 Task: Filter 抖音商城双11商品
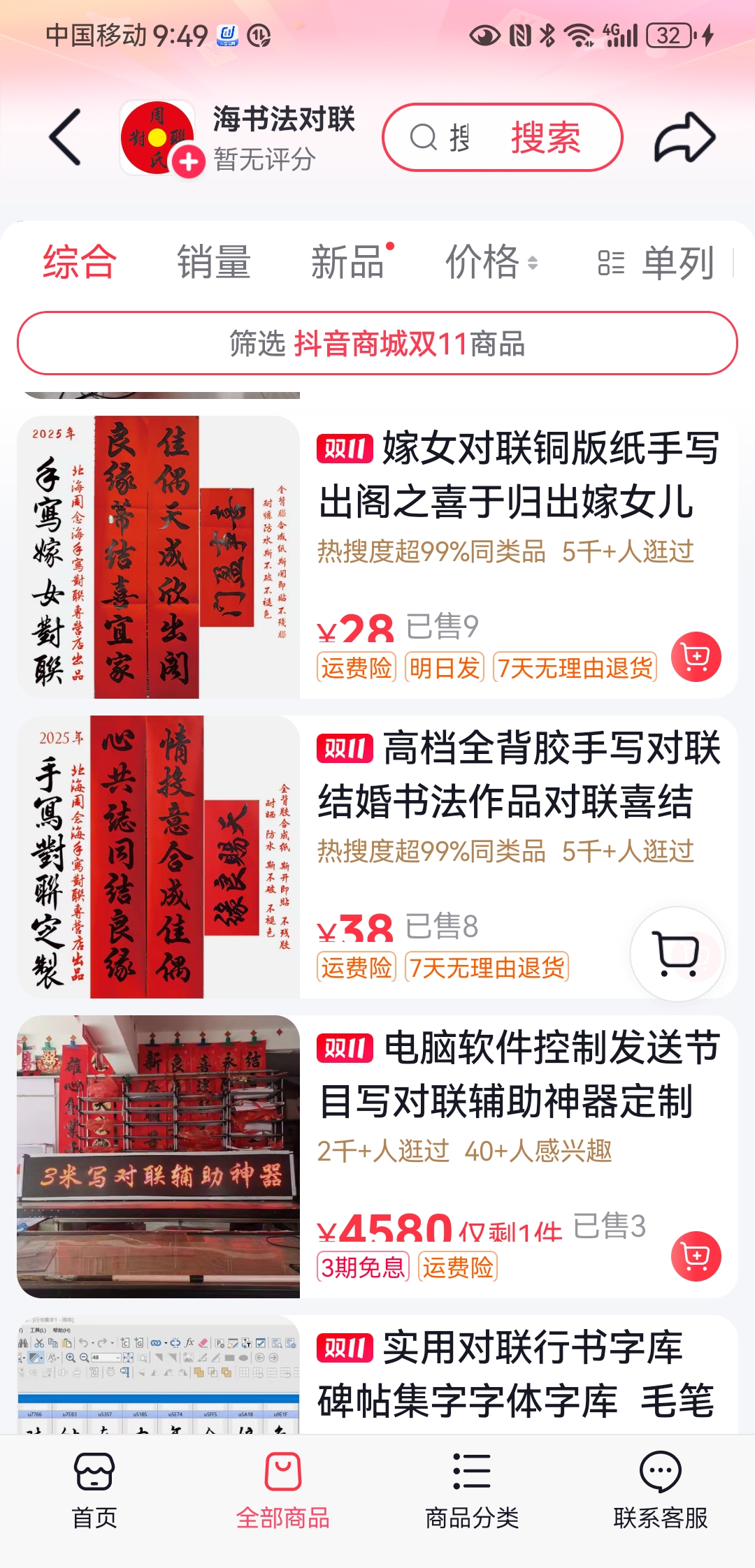click(377, 344)
